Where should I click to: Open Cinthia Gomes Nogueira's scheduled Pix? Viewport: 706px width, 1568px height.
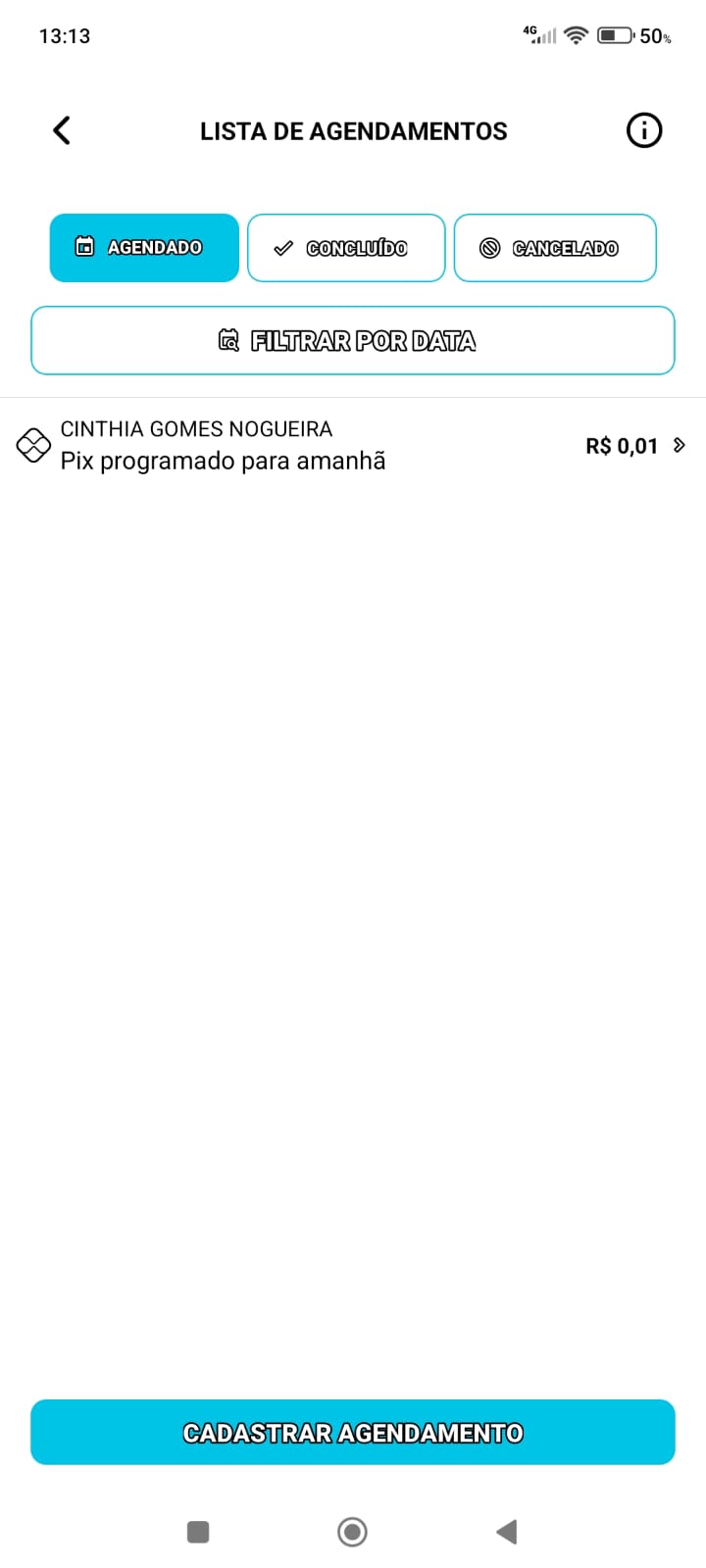point(353,446)
